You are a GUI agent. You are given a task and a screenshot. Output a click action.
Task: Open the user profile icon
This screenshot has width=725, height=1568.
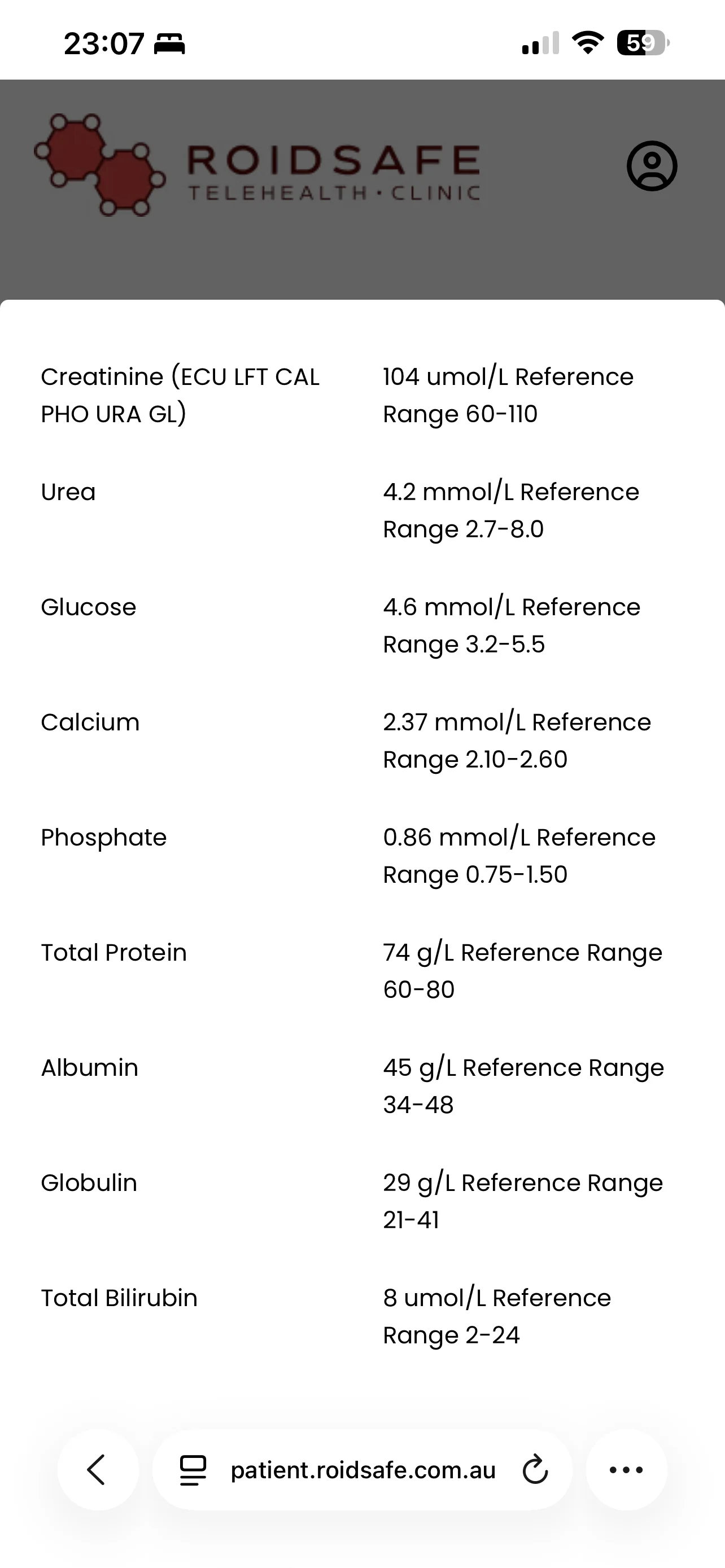coord(652,166)
